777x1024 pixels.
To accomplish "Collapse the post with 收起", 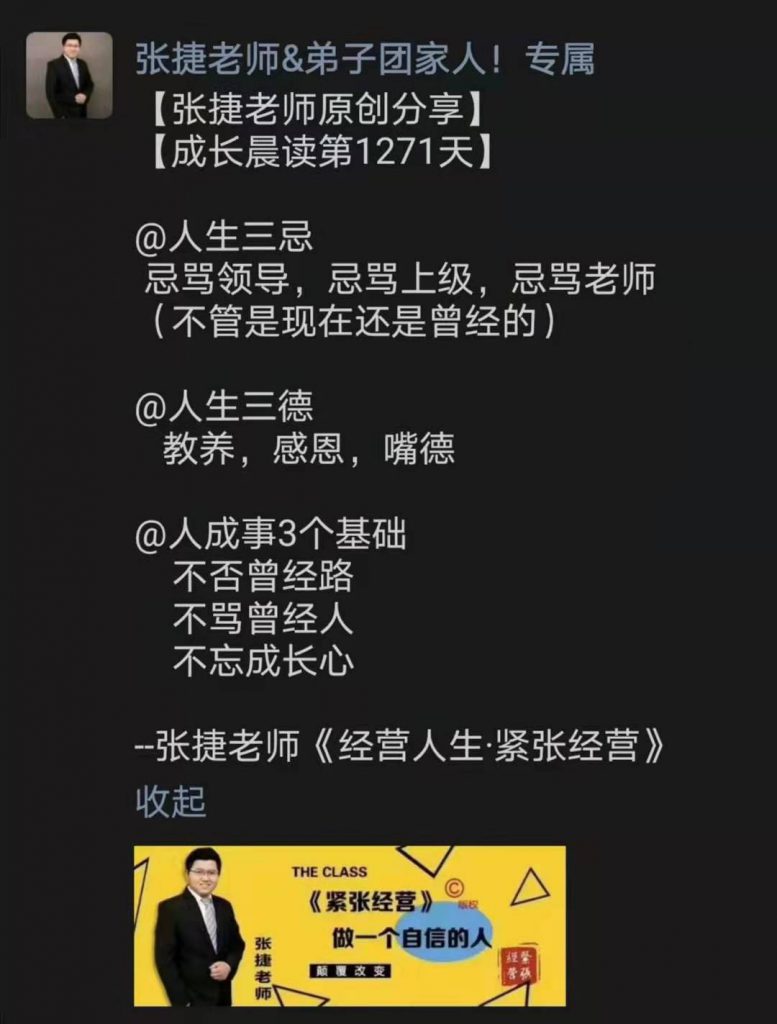I will [x=171, y=802].
